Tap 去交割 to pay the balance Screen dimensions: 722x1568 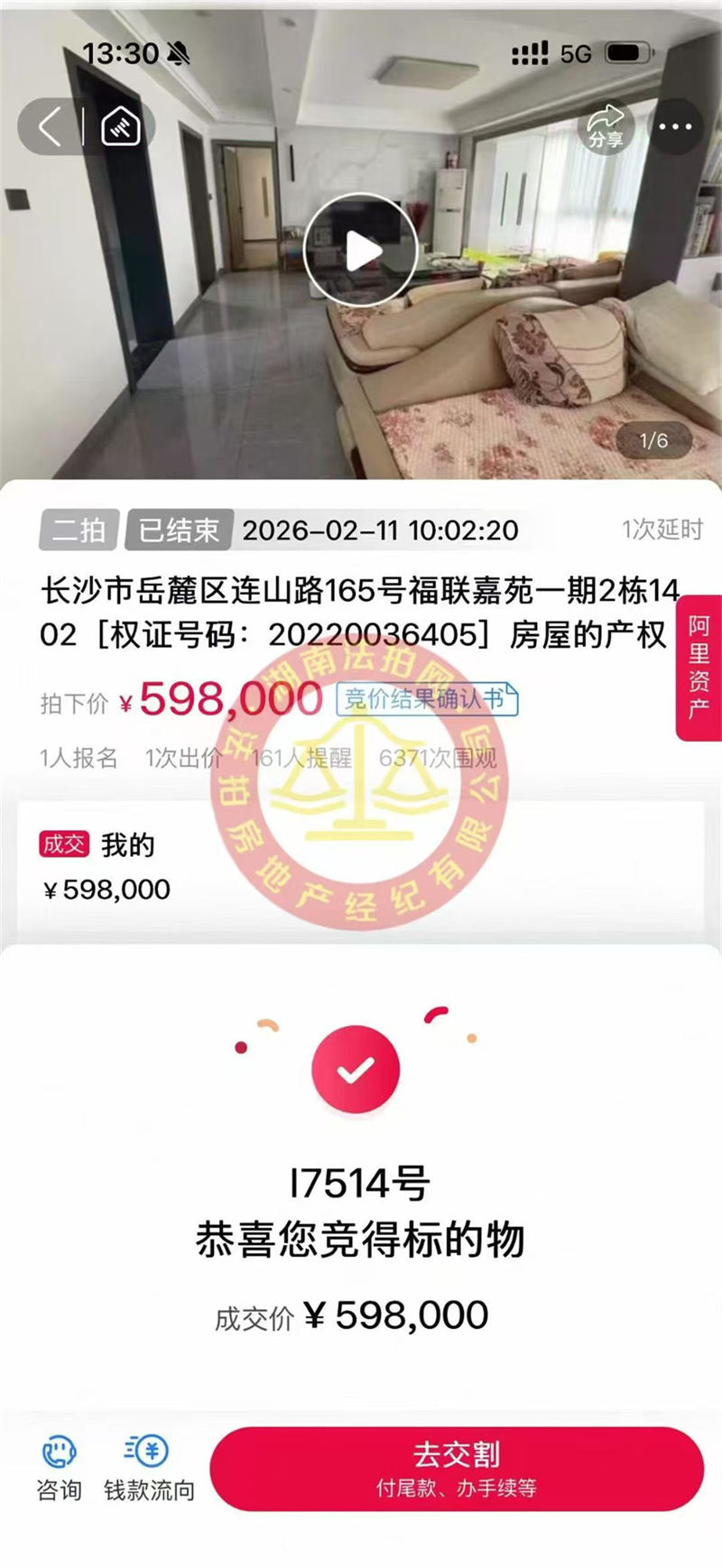tap(457, 1468)
